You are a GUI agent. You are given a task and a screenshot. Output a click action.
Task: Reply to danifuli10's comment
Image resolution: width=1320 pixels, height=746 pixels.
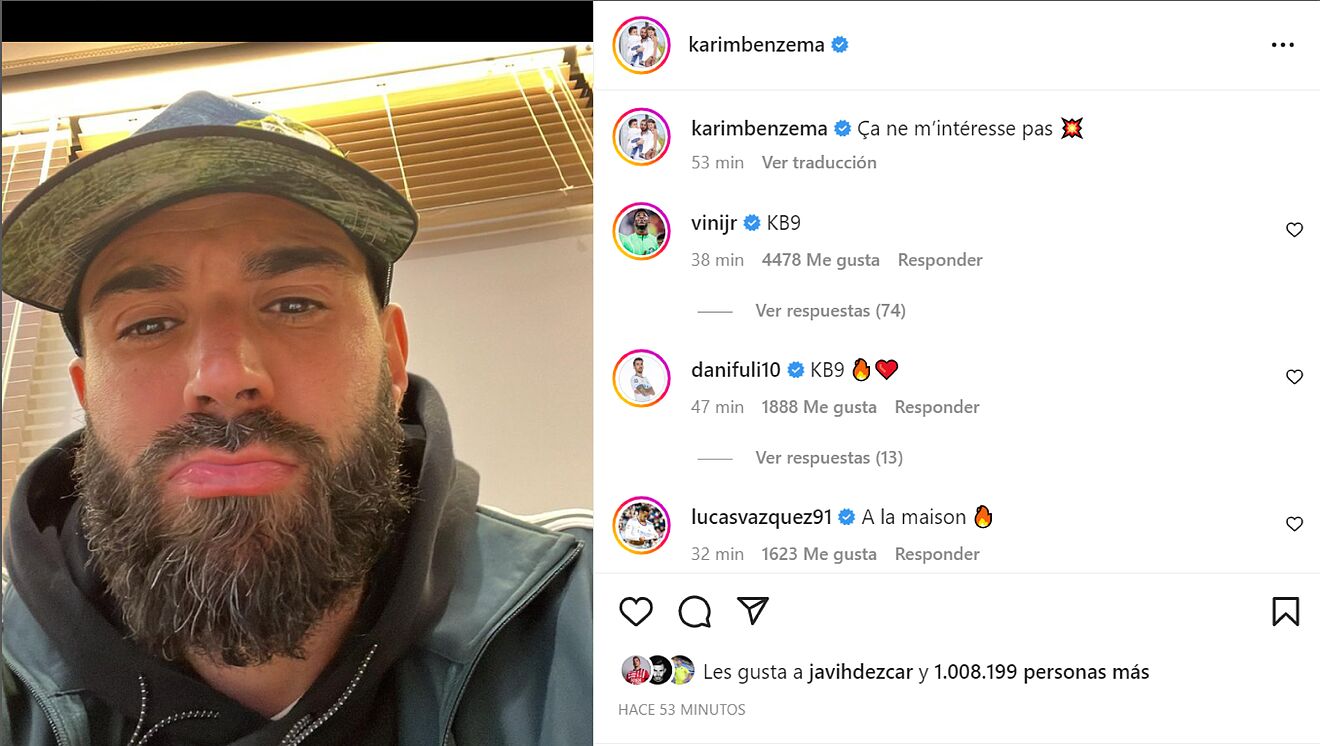click(x=936, y=407)
